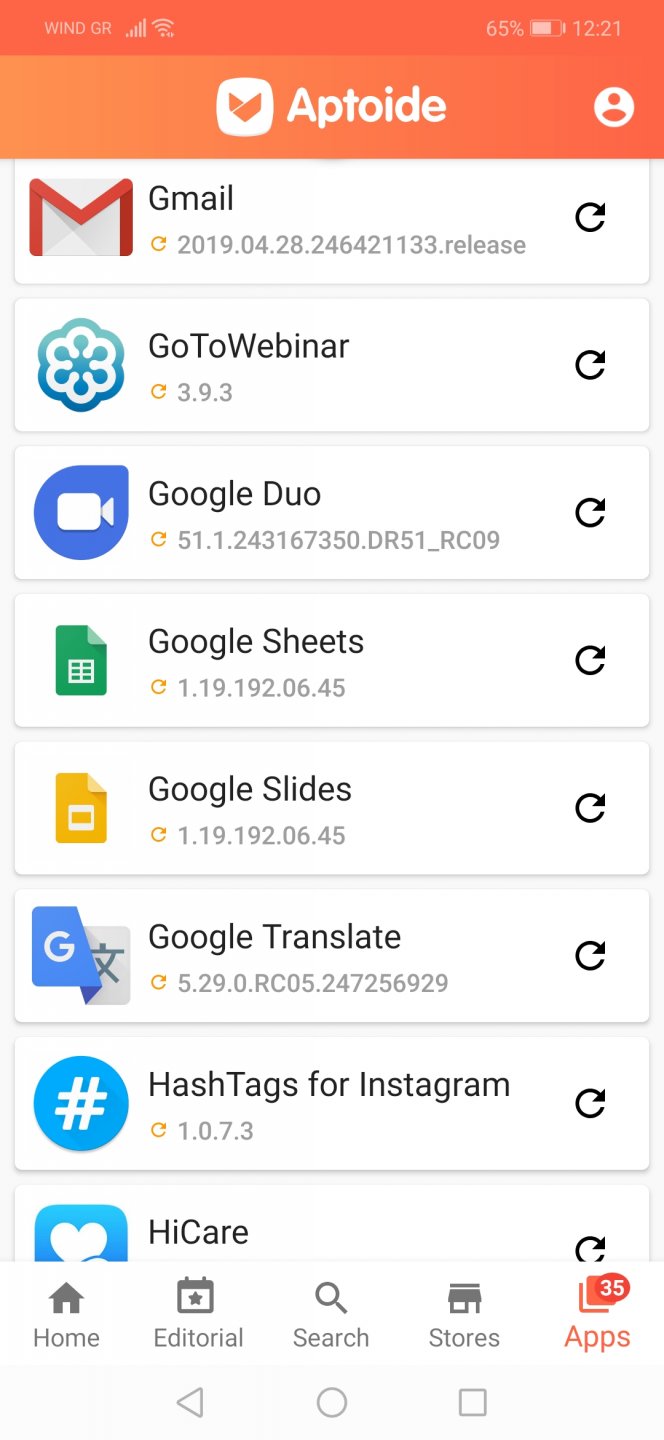Switch to the Search tab
The width and height of the screenshot is (664, 1440).
331,1315
